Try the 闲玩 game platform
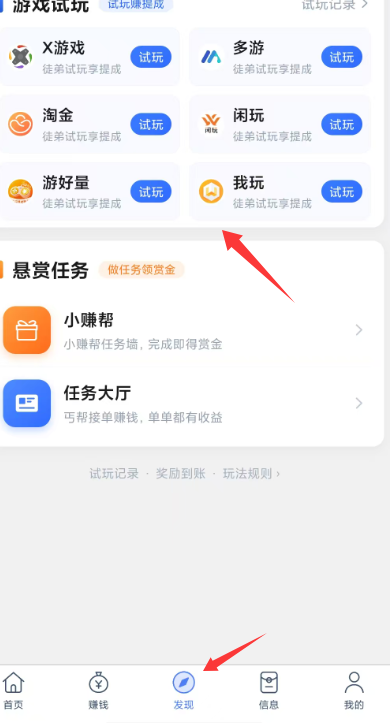This screenshot has width=390, height=723. [342, 124]
